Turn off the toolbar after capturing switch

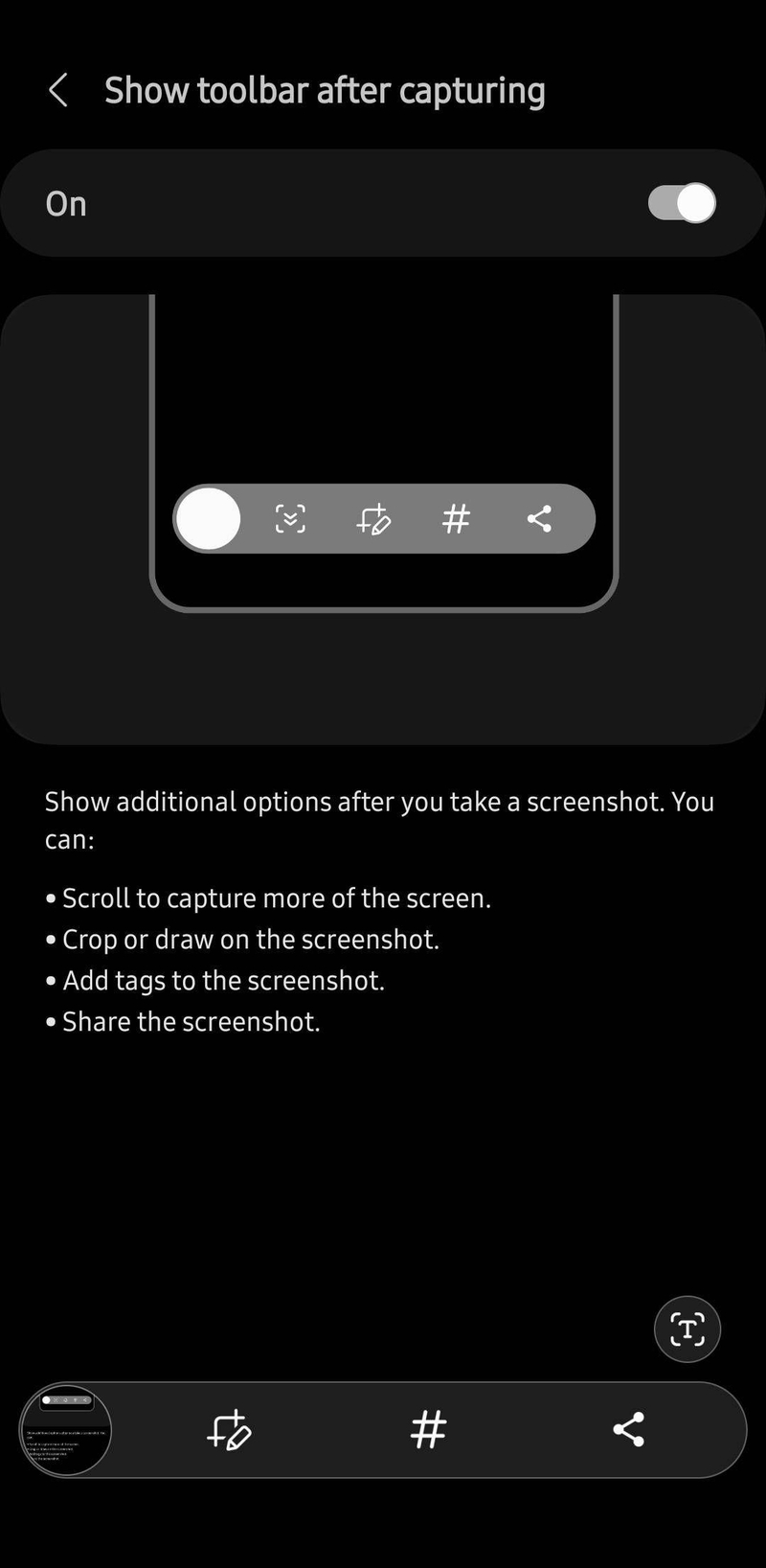[682, 203]
